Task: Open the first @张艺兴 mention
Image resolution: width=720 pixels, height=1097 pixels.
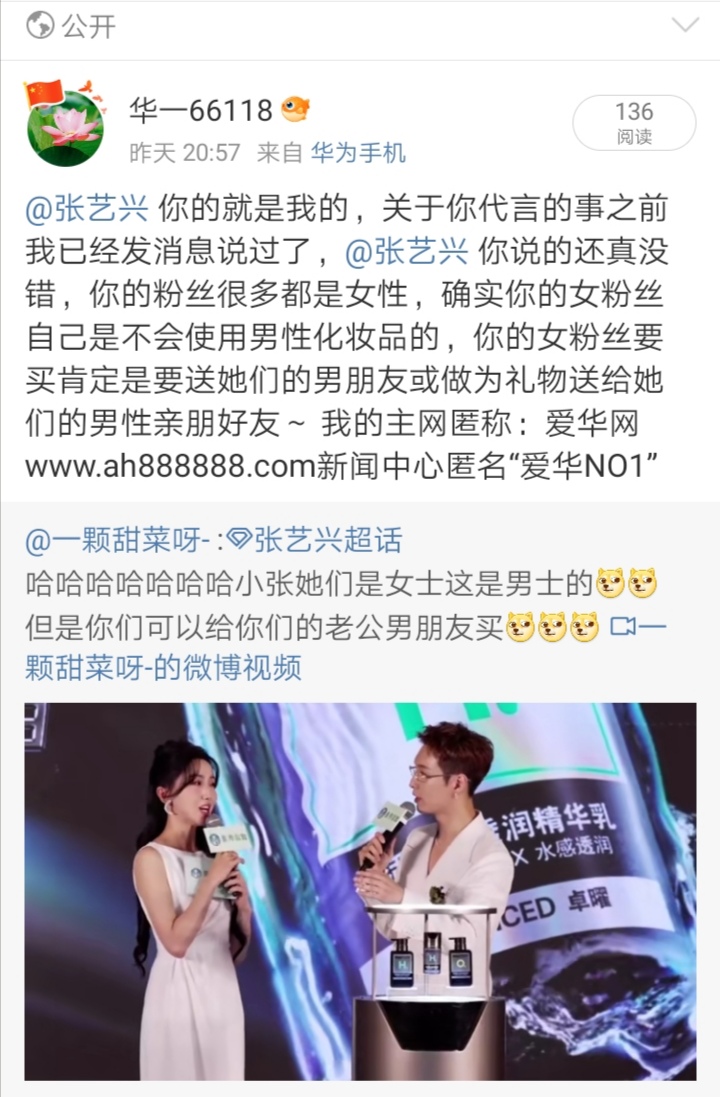Action: 87,209
